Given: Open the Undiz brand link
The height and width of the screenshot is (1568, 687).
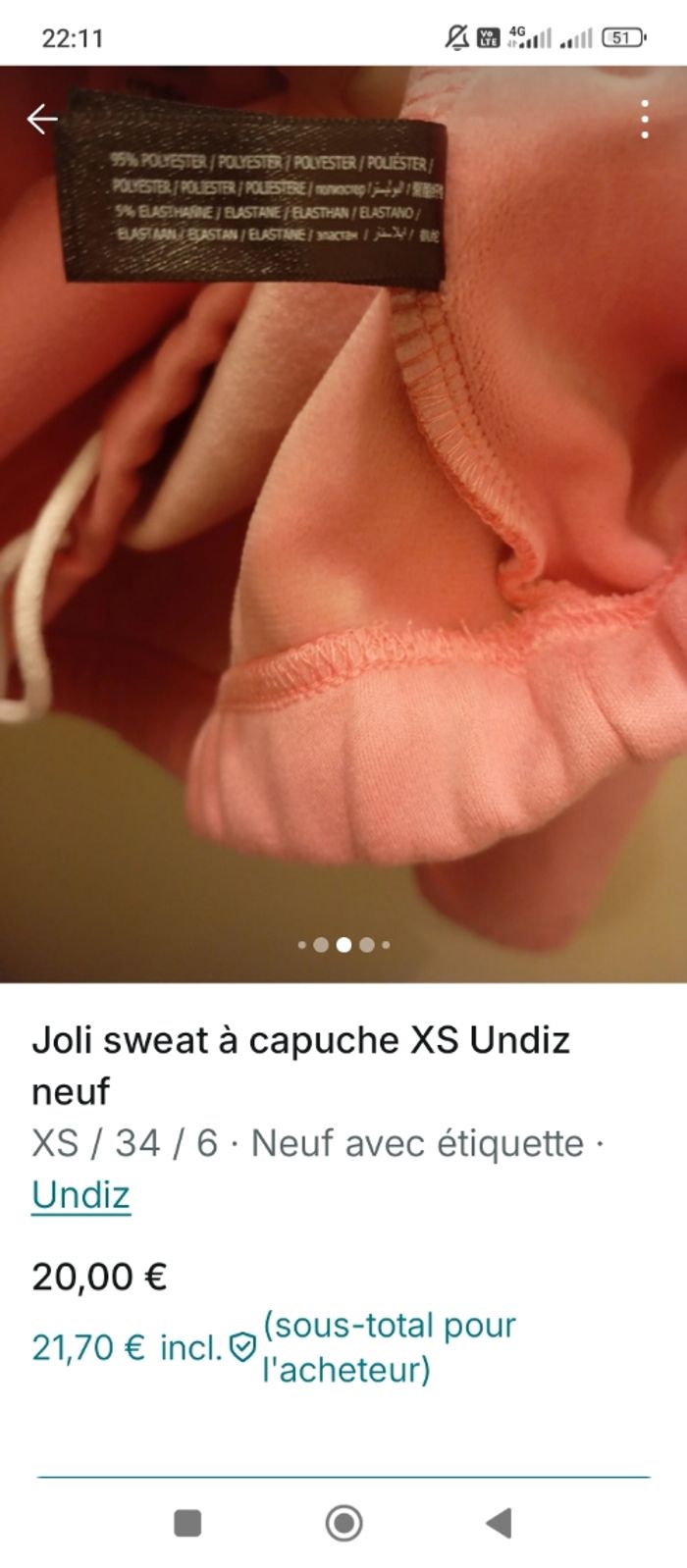Looking at the screenshot, I should 80,1195.
